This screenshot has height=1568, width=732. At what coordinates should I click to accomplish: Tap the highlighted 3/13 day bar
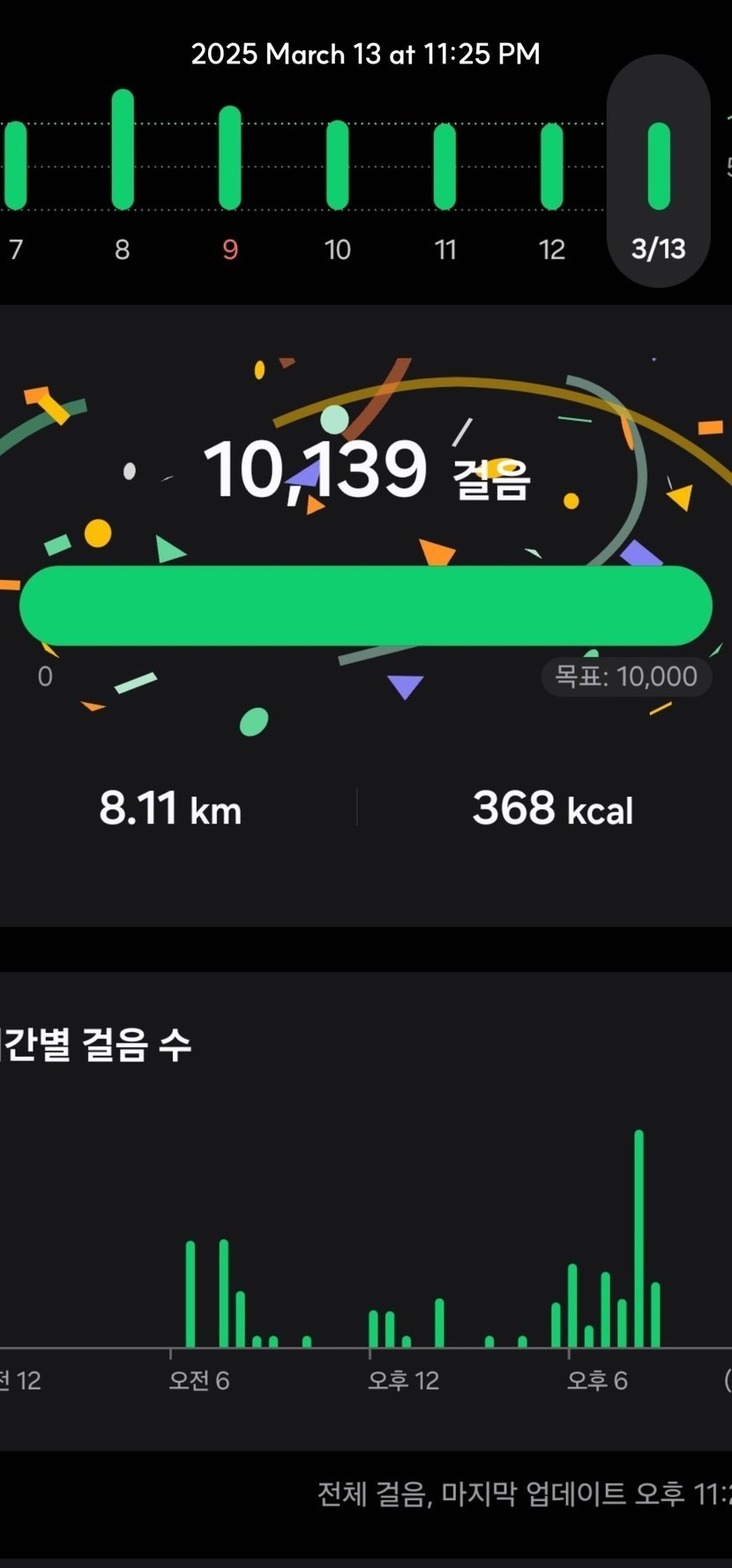[x=659, y=167]
